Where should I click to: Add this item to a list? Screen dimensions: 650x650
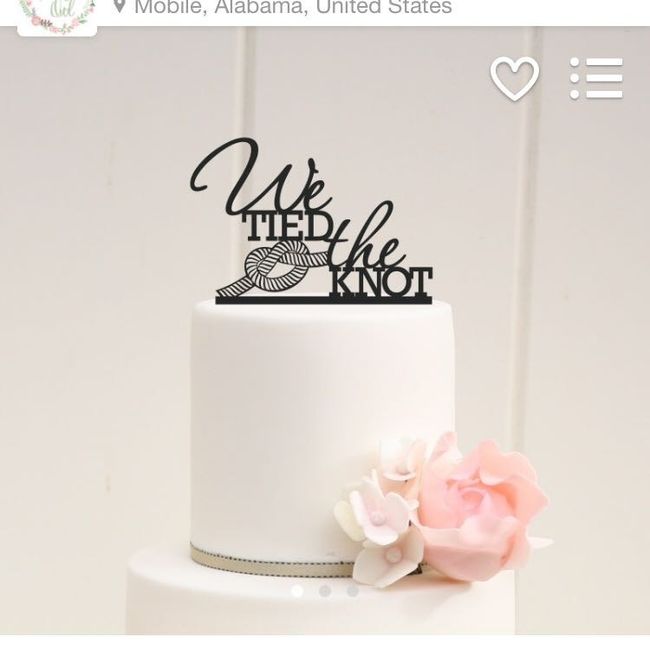[596, 78]
